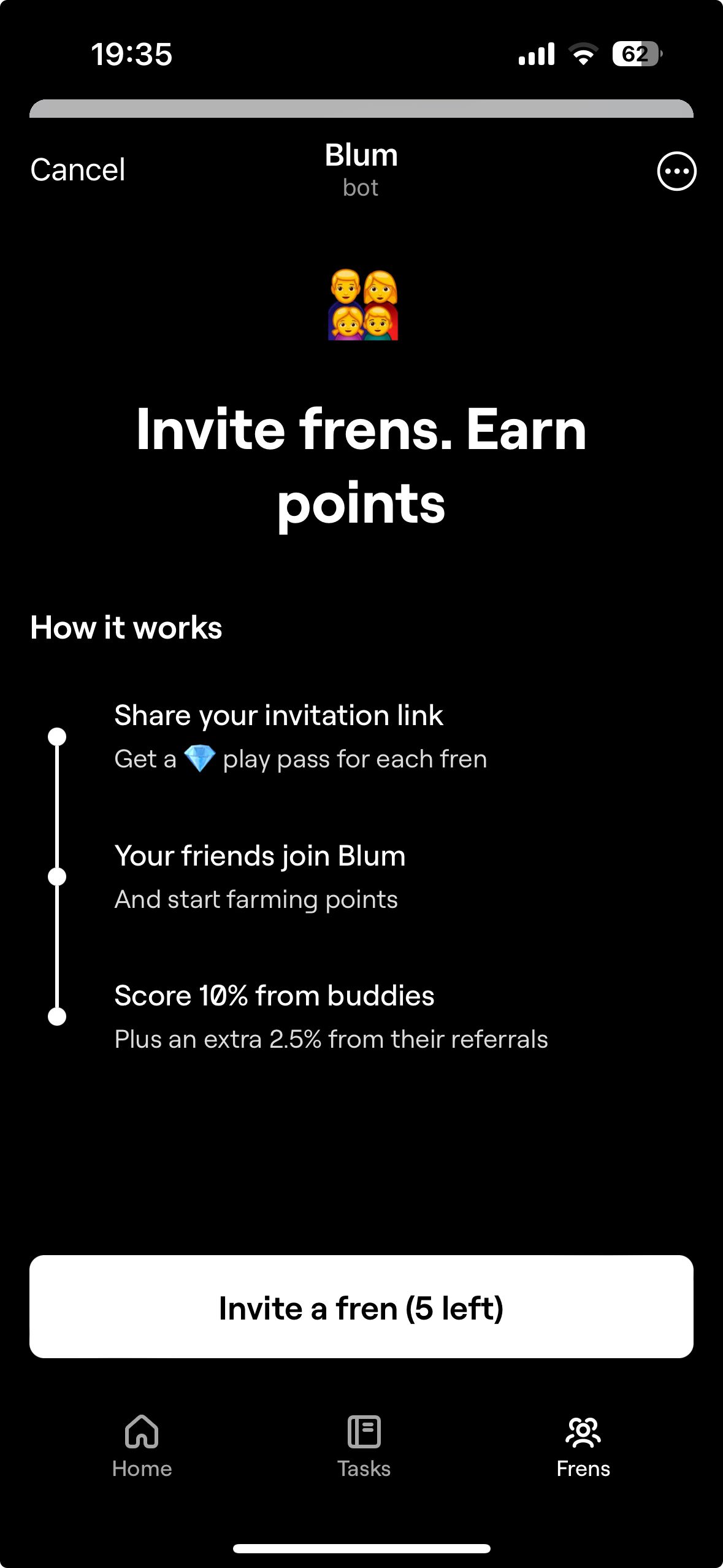Go to the Tasks tab
The height and width of the screenshot is (1568, 723).
(364, 1446)
